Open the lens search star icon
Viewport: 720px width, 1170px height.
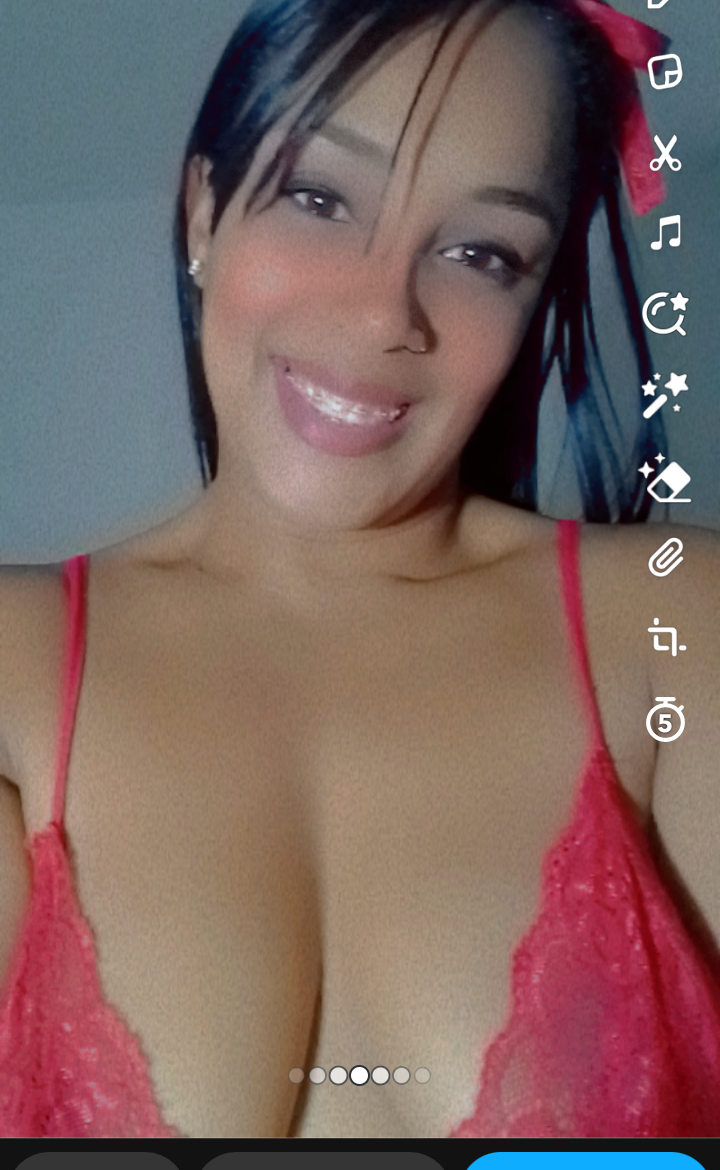click(665, 313)
